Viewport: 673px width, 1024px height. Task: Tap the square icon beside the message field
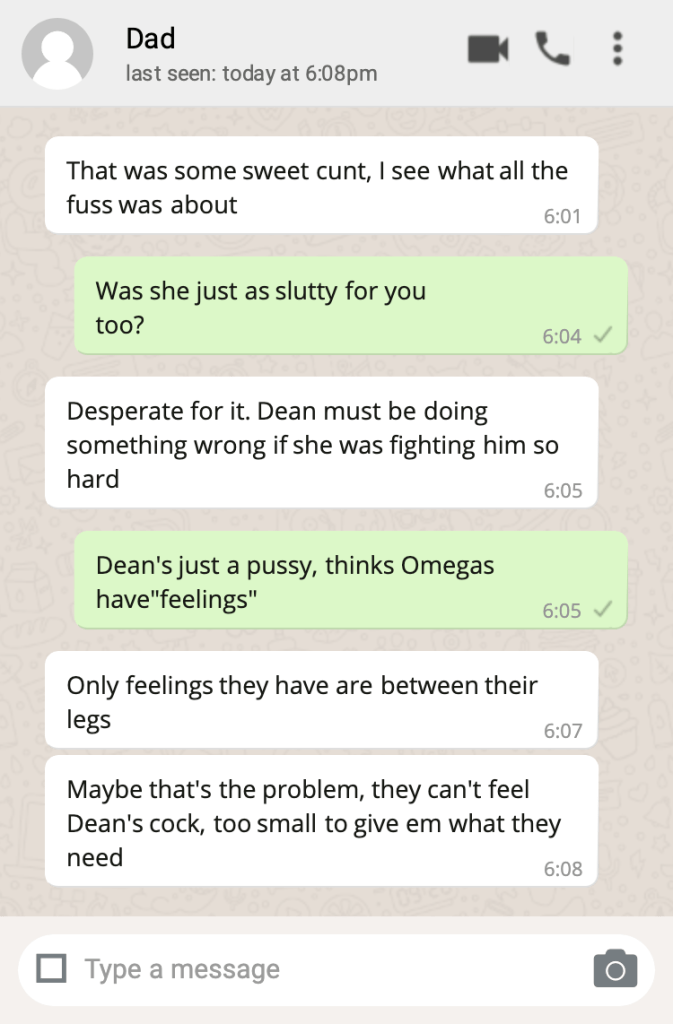tap(51, 968)
